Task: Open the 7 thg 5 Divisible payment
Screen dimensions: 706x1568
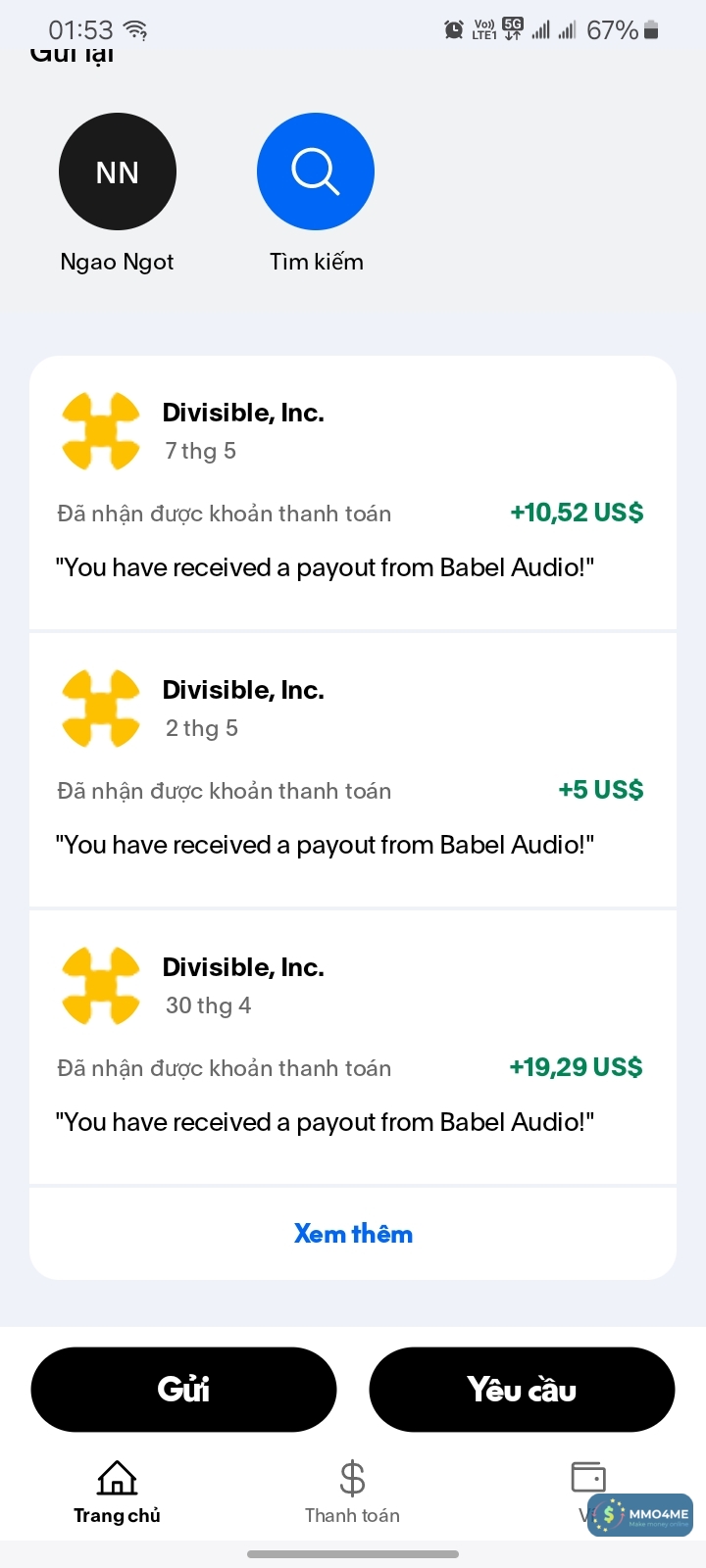Action: [x=353, y=492]
